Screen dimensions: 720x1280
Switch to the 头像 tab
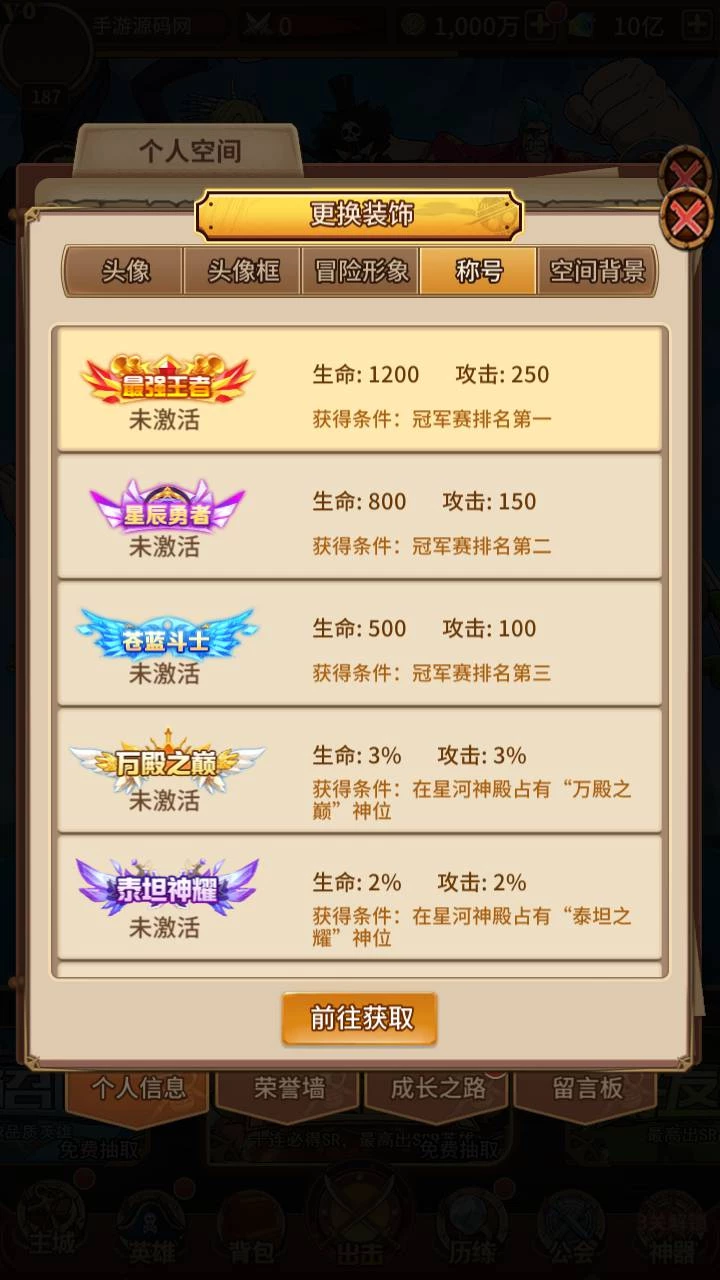click(x=125, y=272)
